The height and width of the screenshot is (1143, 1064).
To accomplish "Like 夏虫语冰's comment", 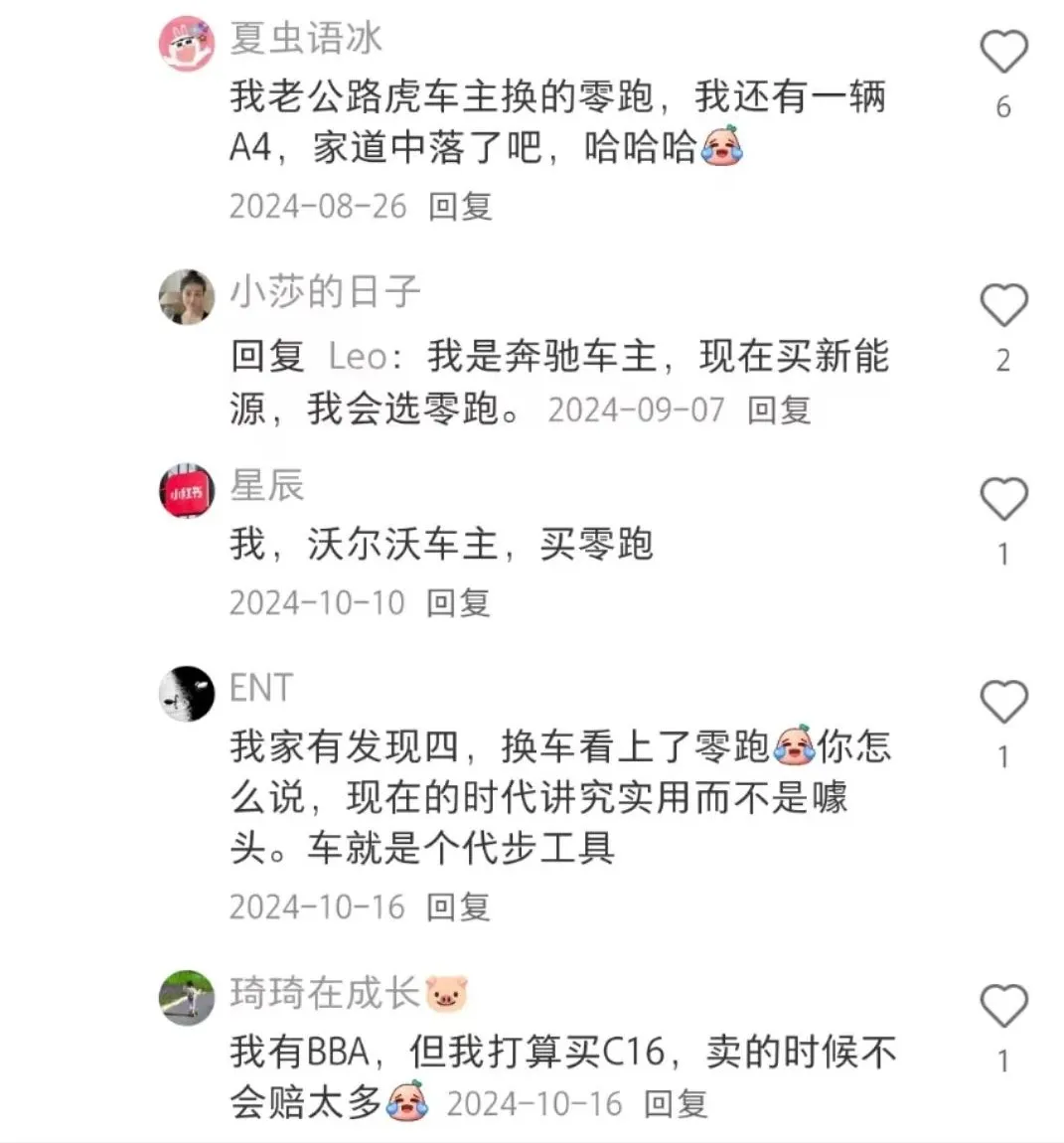I will pyautogui.click(x=1003, y=52).
